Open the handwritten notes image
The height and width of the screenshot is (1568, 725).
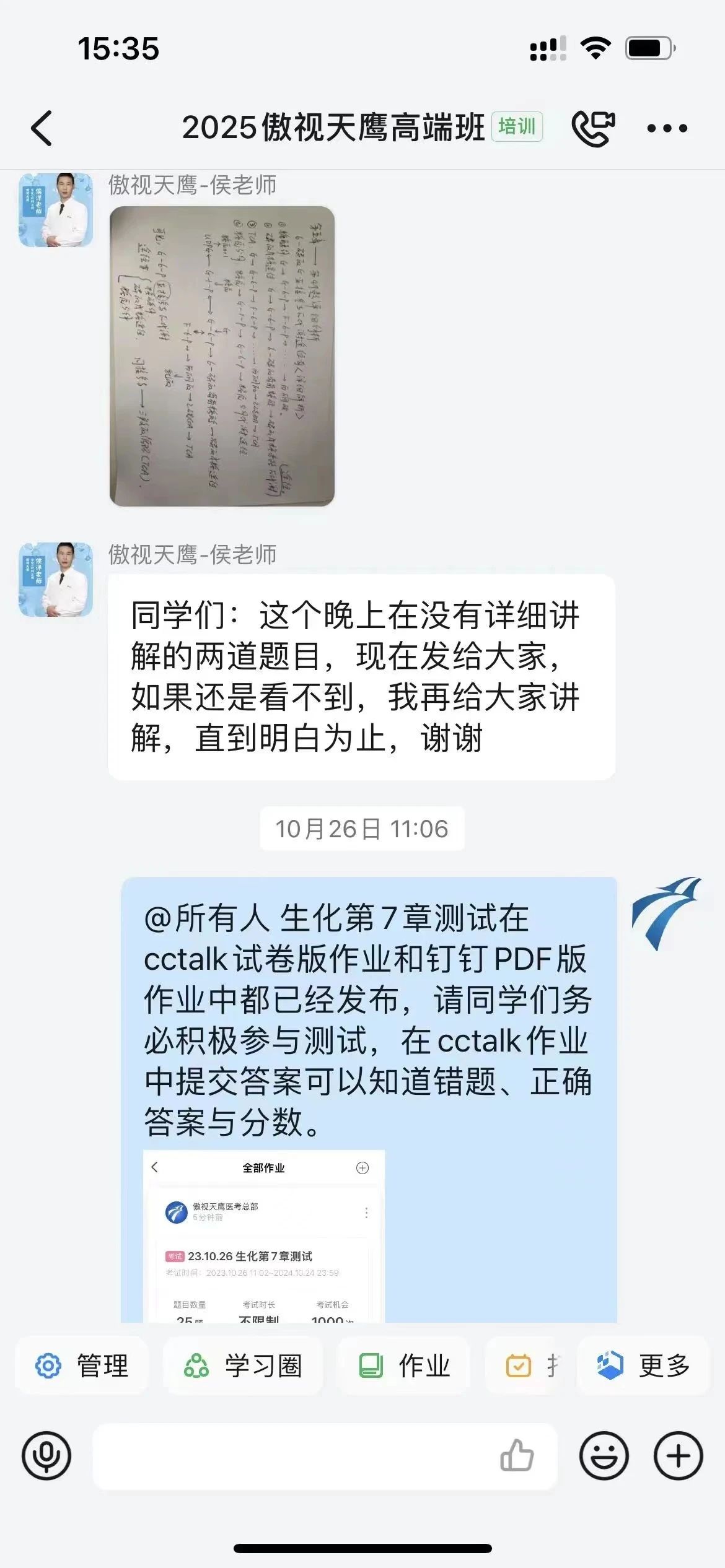pos(222,356)
